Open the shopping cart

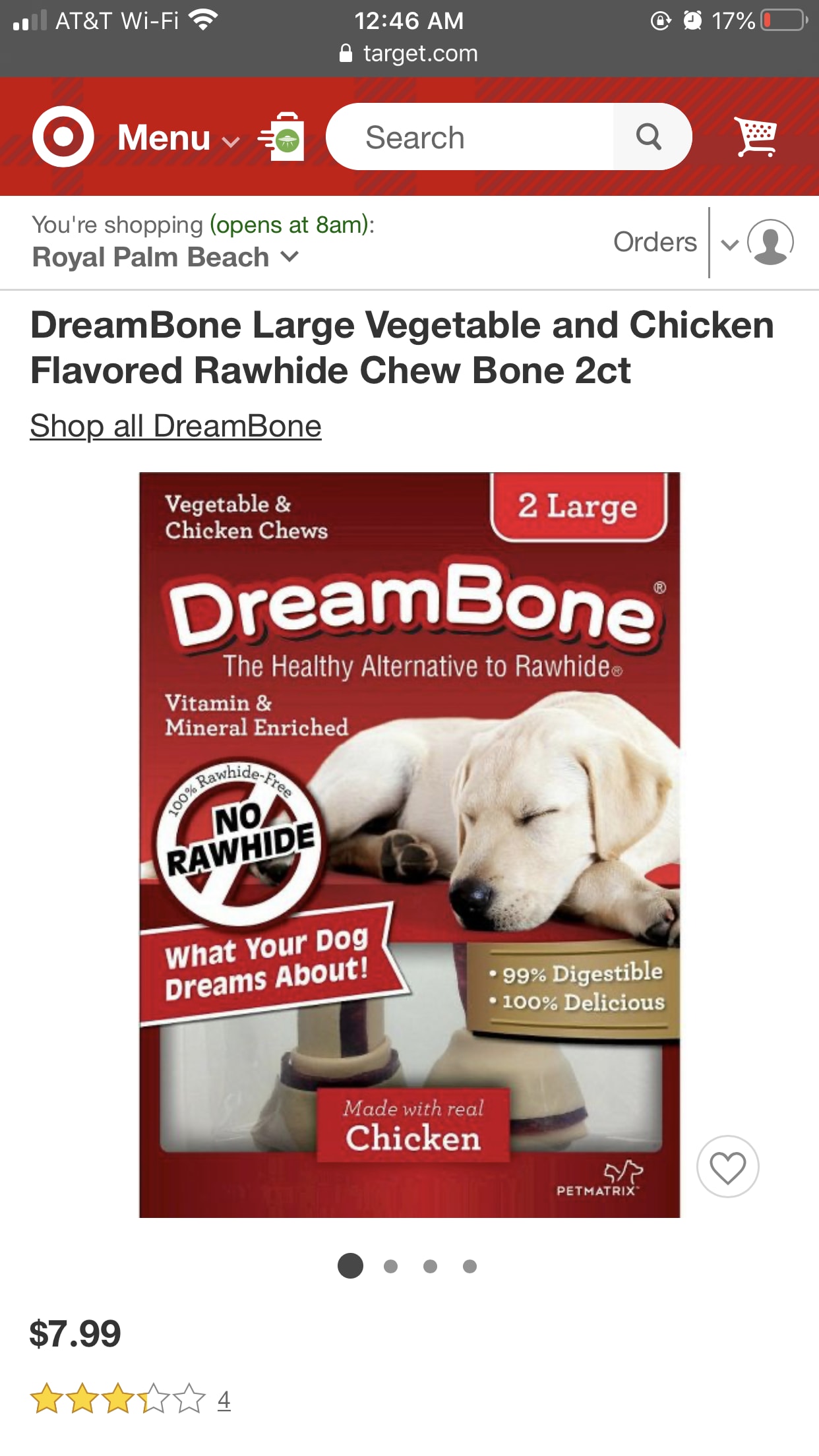click(x=756, y=137)
